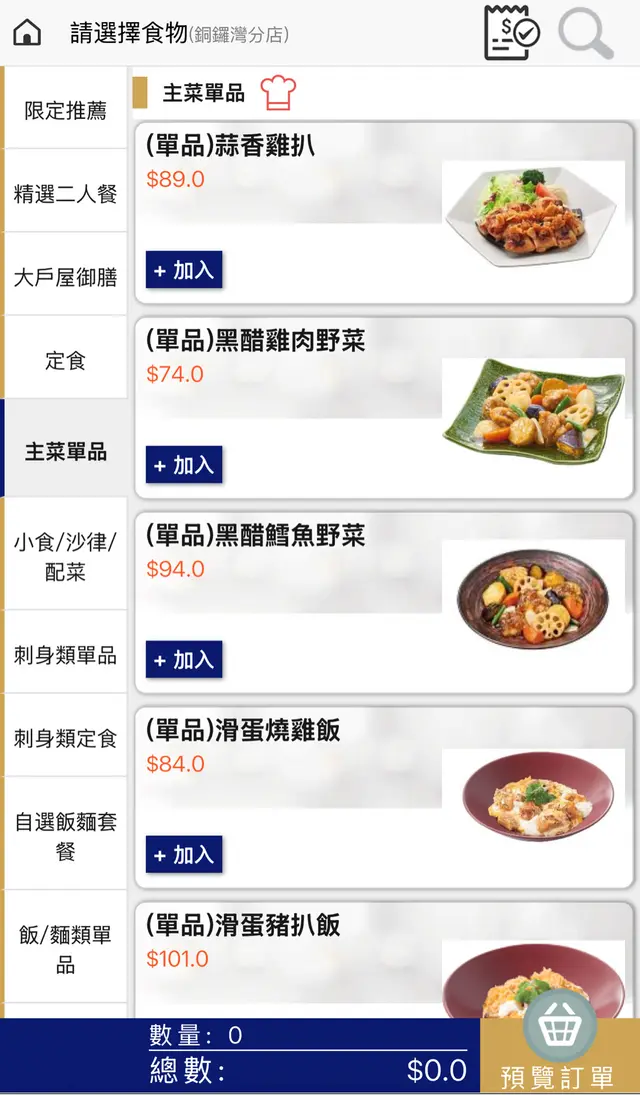Open the 大戶屋御膳 category
This screenshot has height=1095, width=640.
click(x=66, y=277)
